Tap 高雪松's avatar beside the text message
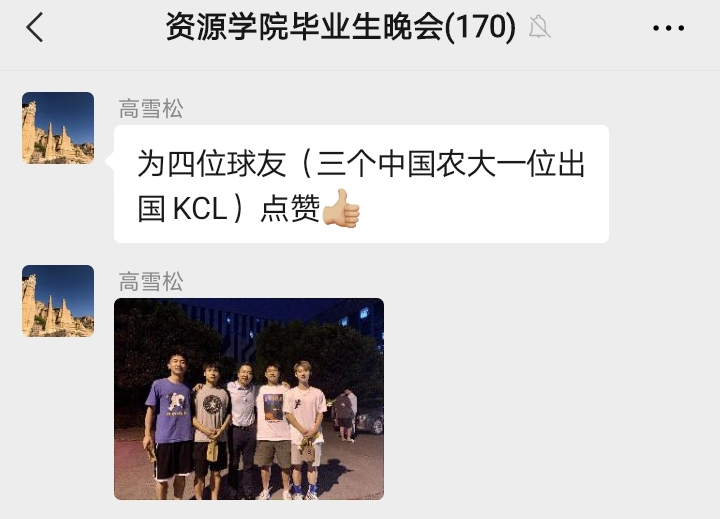 (x=58, y=128)
